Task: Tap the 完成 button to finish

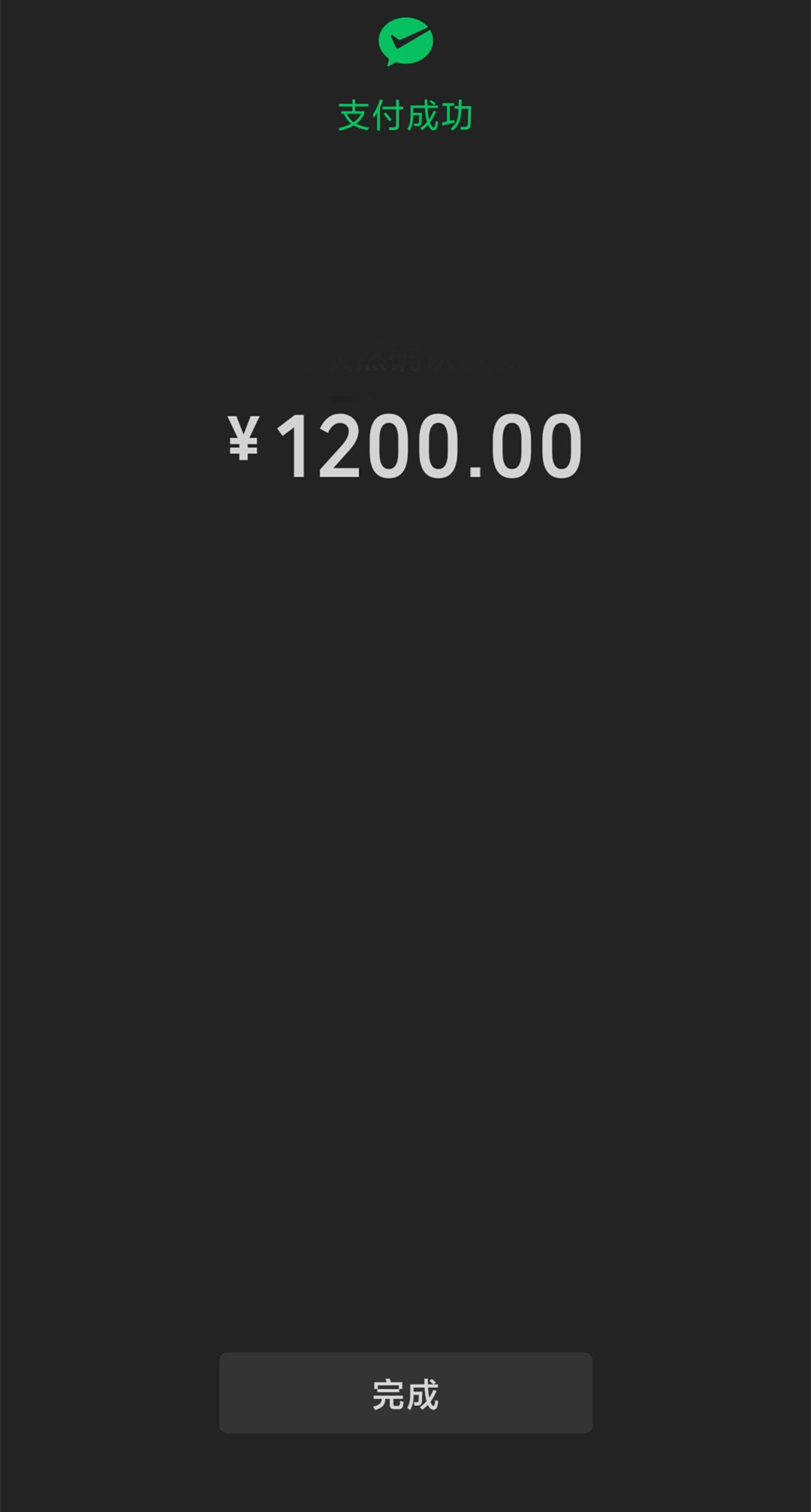Action: click(405, 1393)
